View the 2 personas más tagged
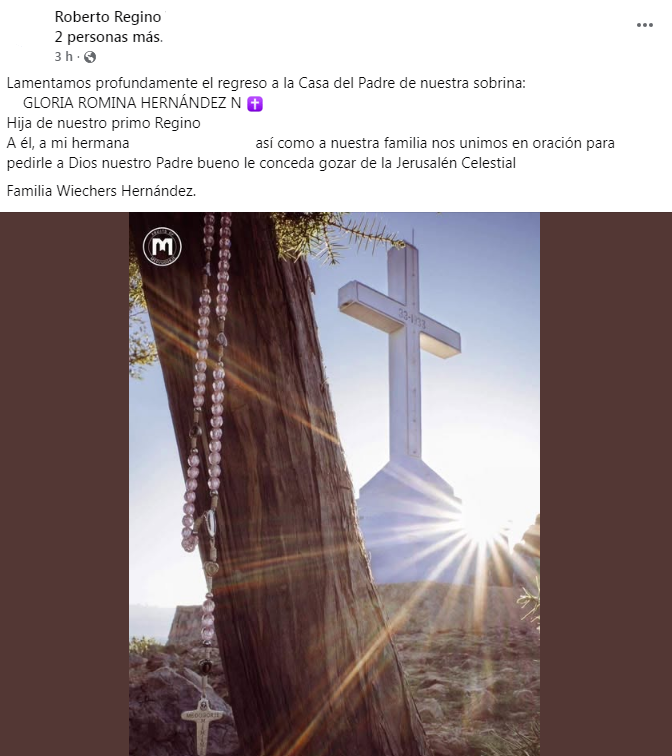 click(108, 37)
